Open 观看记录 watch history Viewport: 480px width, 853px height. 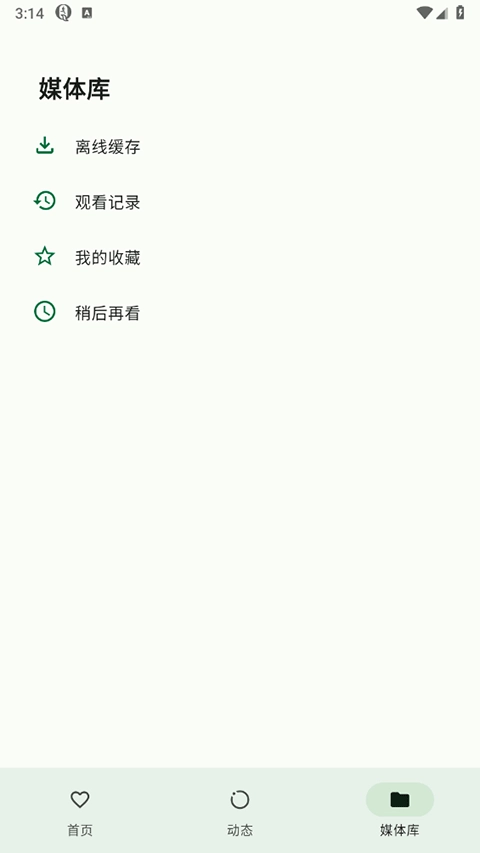click(240, 202)
